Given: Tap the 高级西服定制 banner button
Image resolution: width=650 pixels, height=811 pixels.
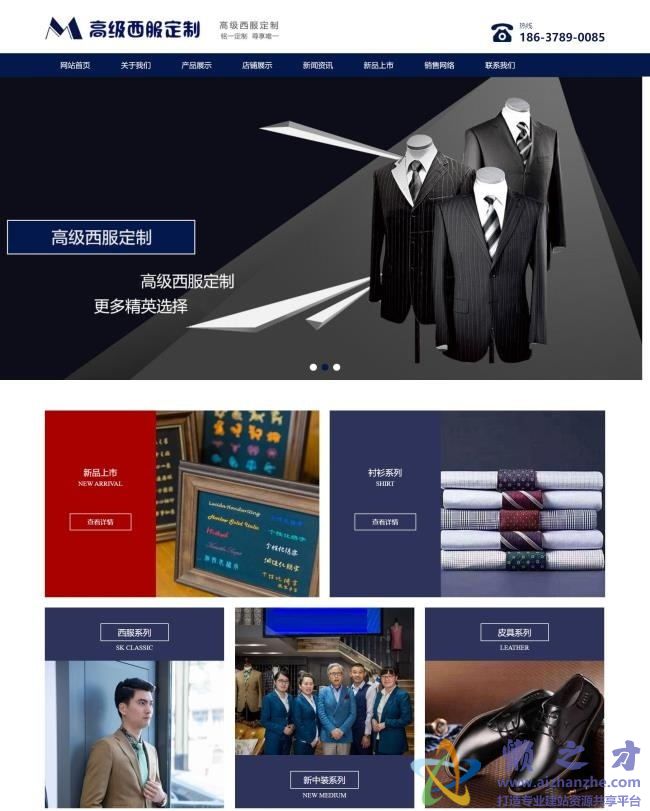Looking at the screenshot, I should [101, 238].
